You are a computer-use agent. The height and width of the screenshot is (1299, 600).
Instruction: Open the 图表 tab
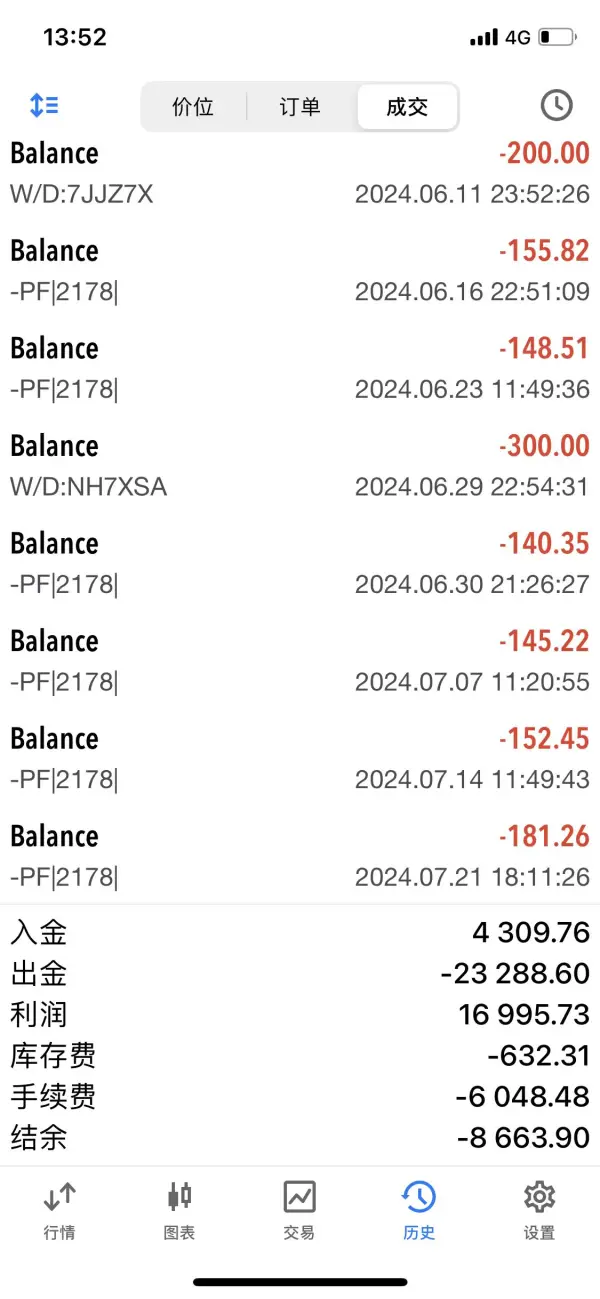click(x=179, y=1210)
